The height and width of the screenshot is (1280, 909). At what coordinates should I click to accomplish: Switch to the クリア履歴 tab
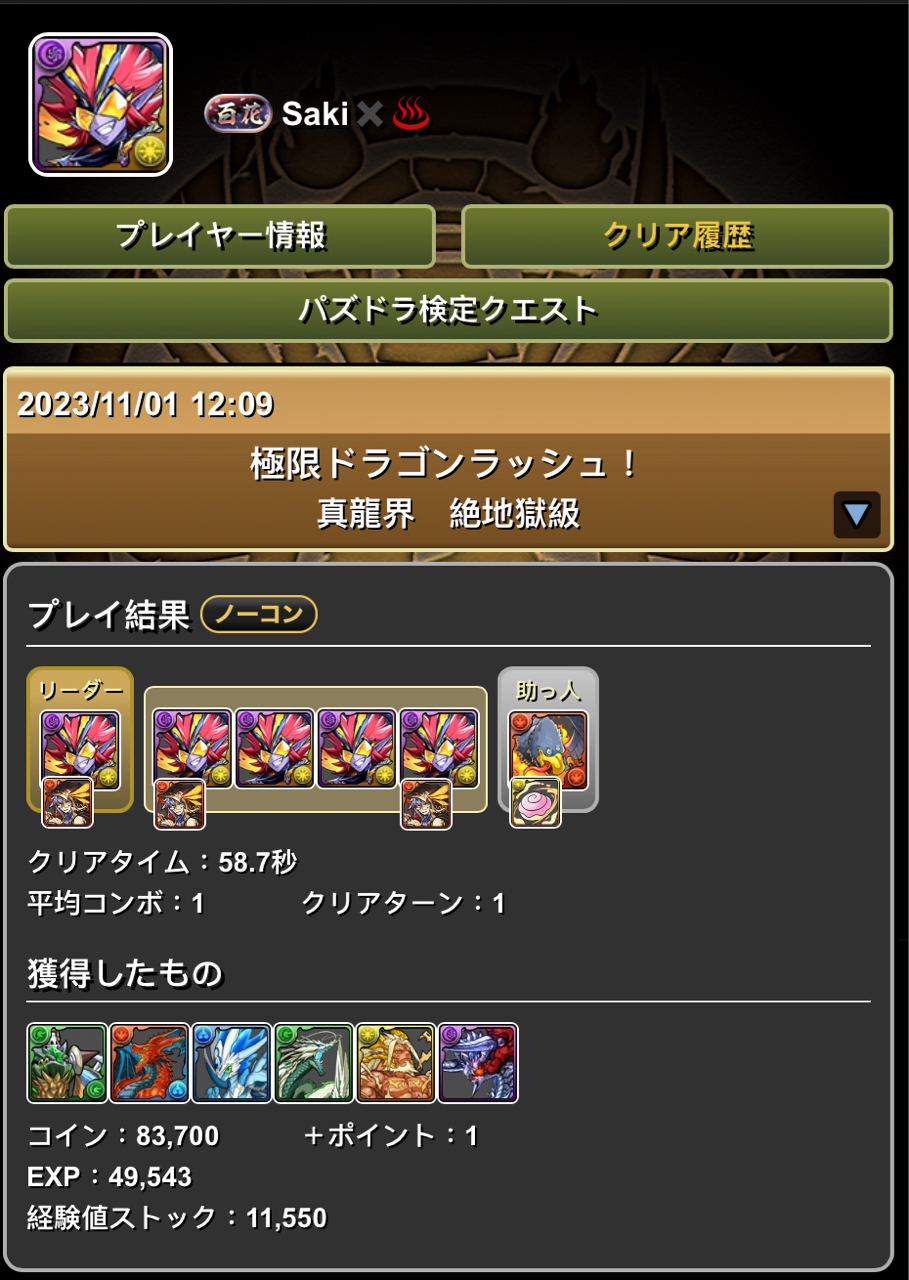pos(677,237)
